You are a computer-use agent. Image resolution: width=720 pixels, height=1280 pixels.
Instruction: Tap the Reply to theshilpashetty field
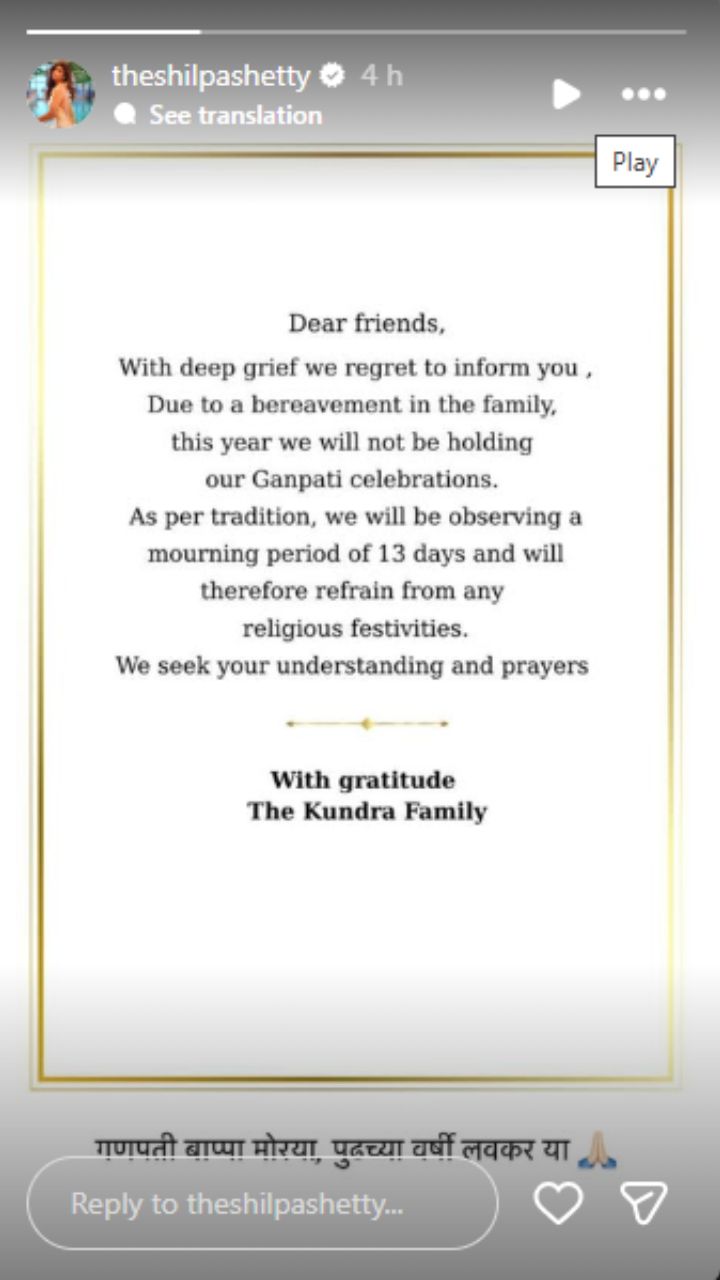click(x=262, y=1204)
